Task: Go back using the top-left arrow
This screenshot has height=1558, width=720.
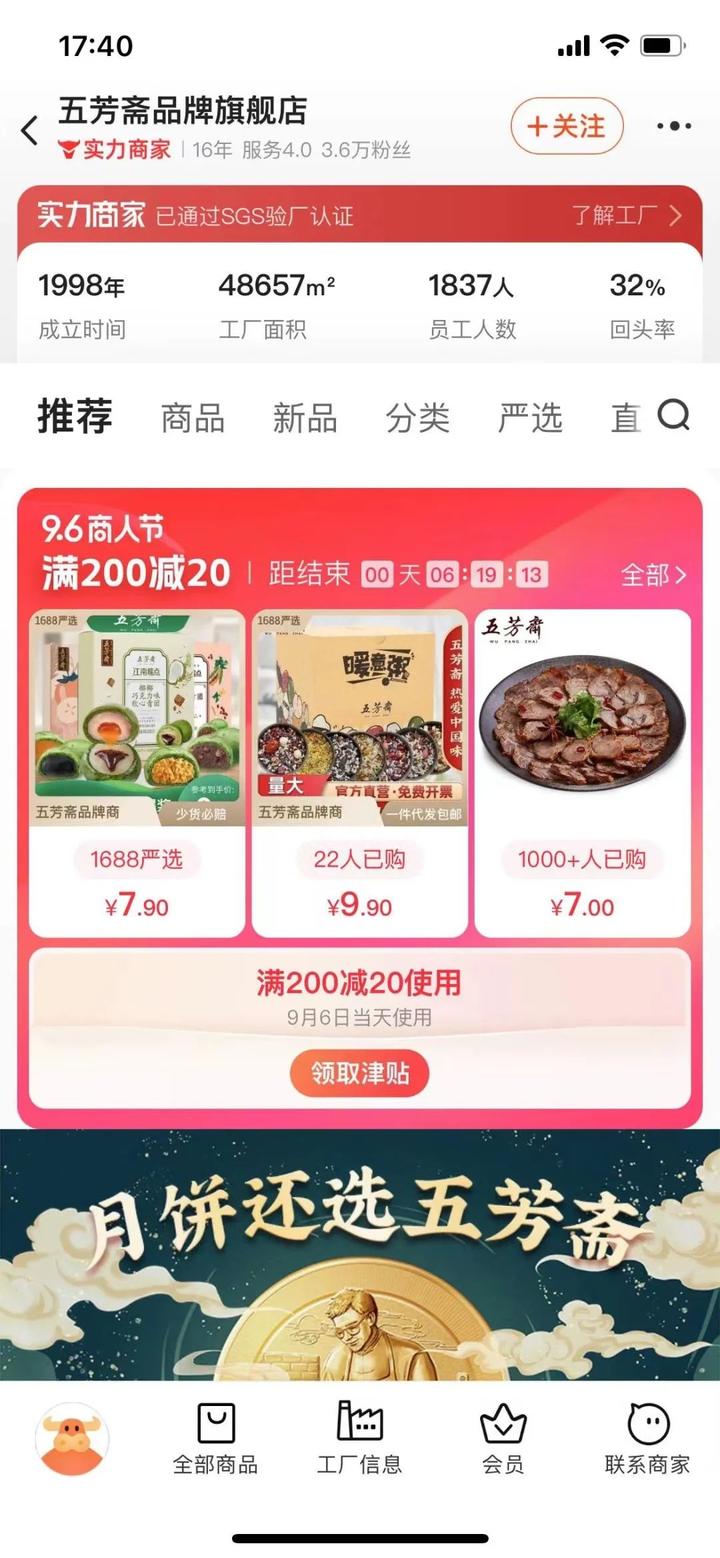Action: [x=30, y=129]
